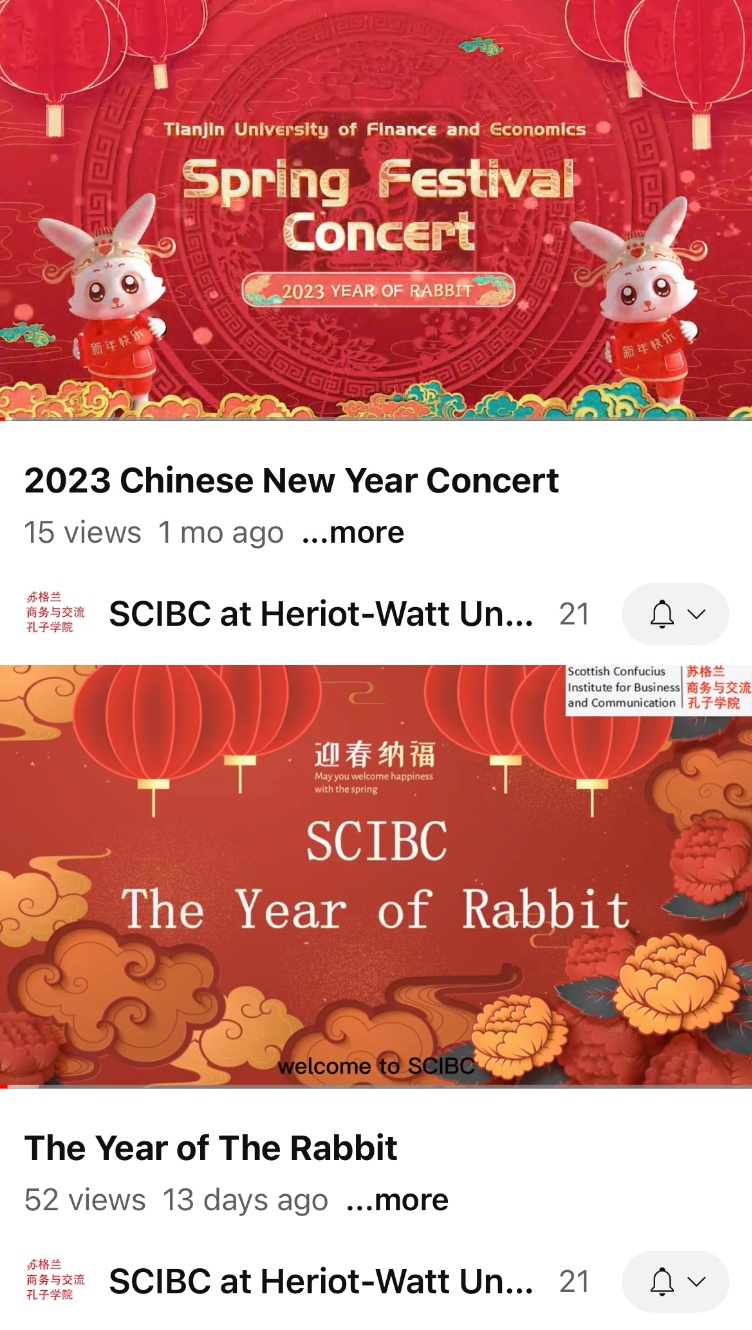Open notification options under 2023 Chinese New Year Concert
752x1330 pixels.
[676, 614]
